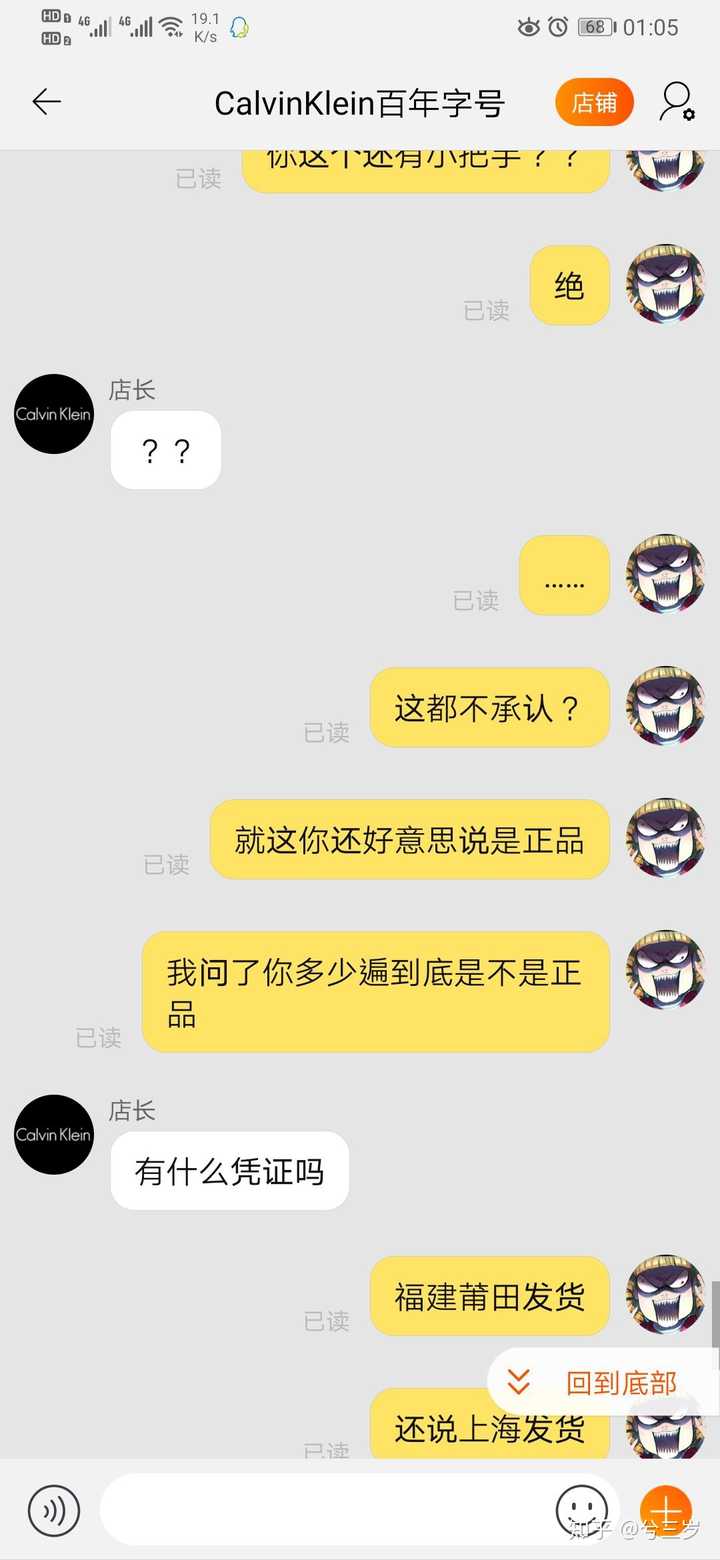Tap the 店长 avatar beside 有什么凭证吗
The width and height of the screenshot is (720, 1560).
click(53, 1134)
